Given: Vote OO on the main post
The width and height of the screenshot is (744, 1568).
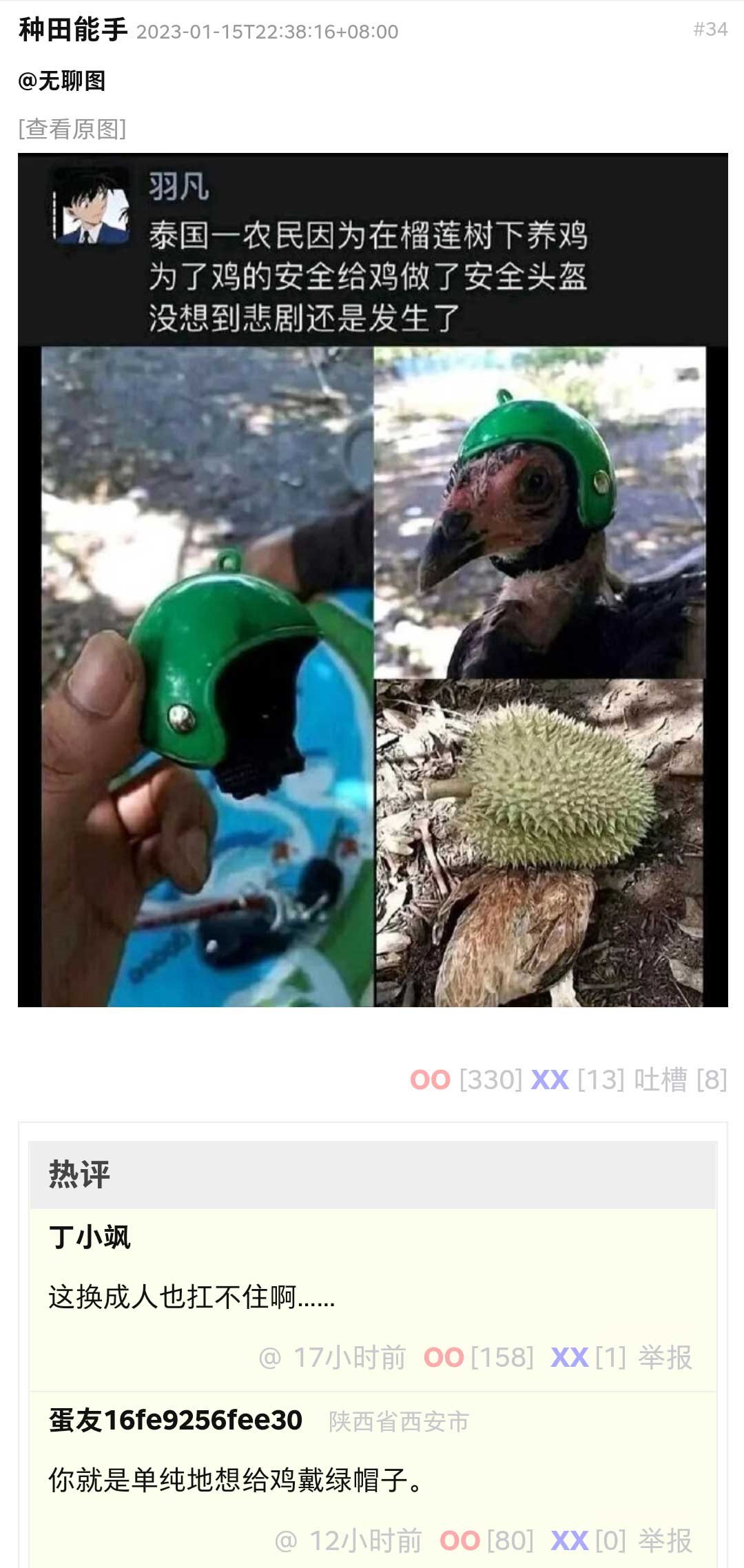Looking at the screenshot, I should (431, 1080).
